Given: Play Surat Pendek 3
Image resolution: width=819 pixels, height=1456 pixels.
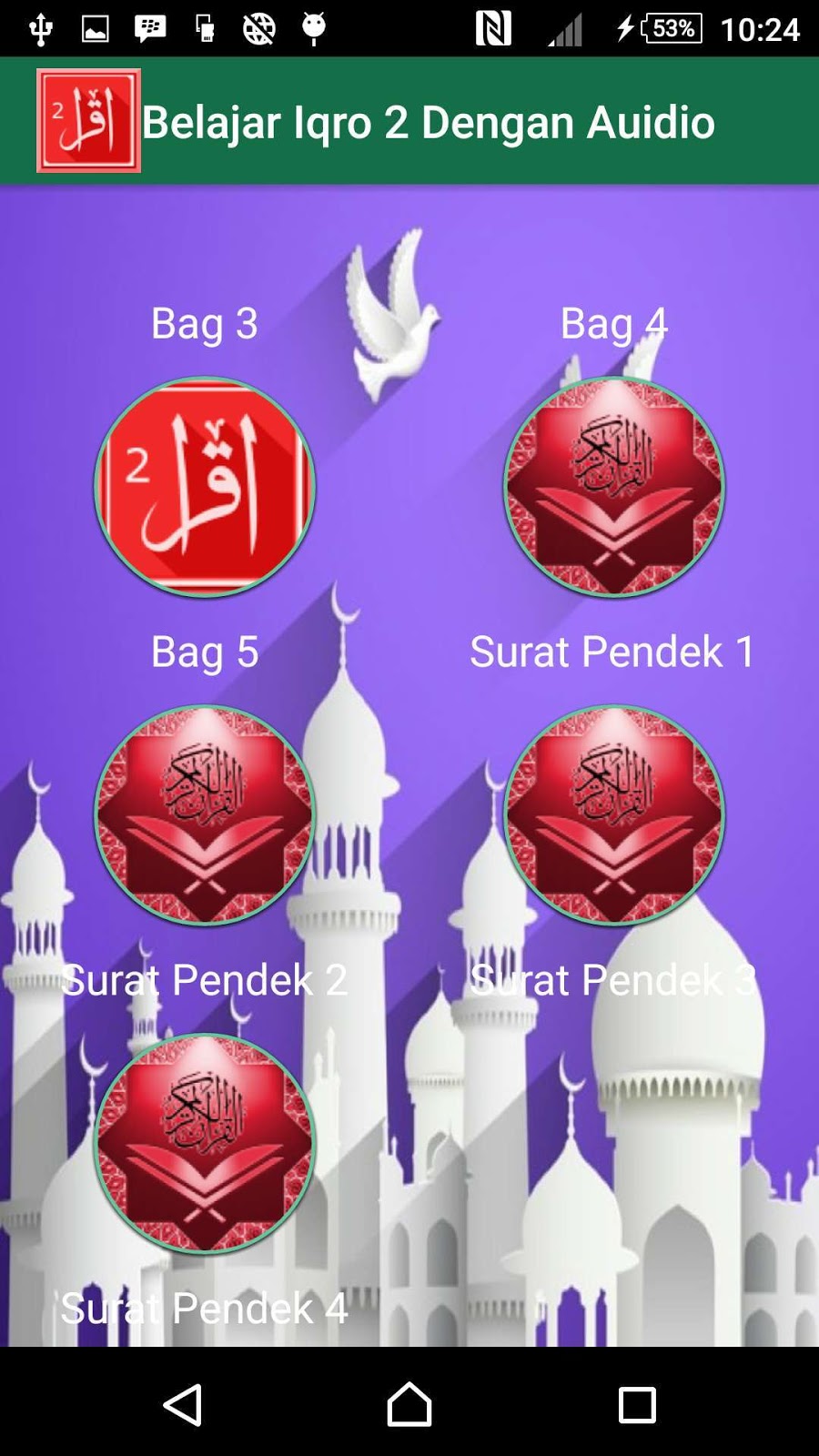Looking at the screenshot, I should (x=612, y=981).
